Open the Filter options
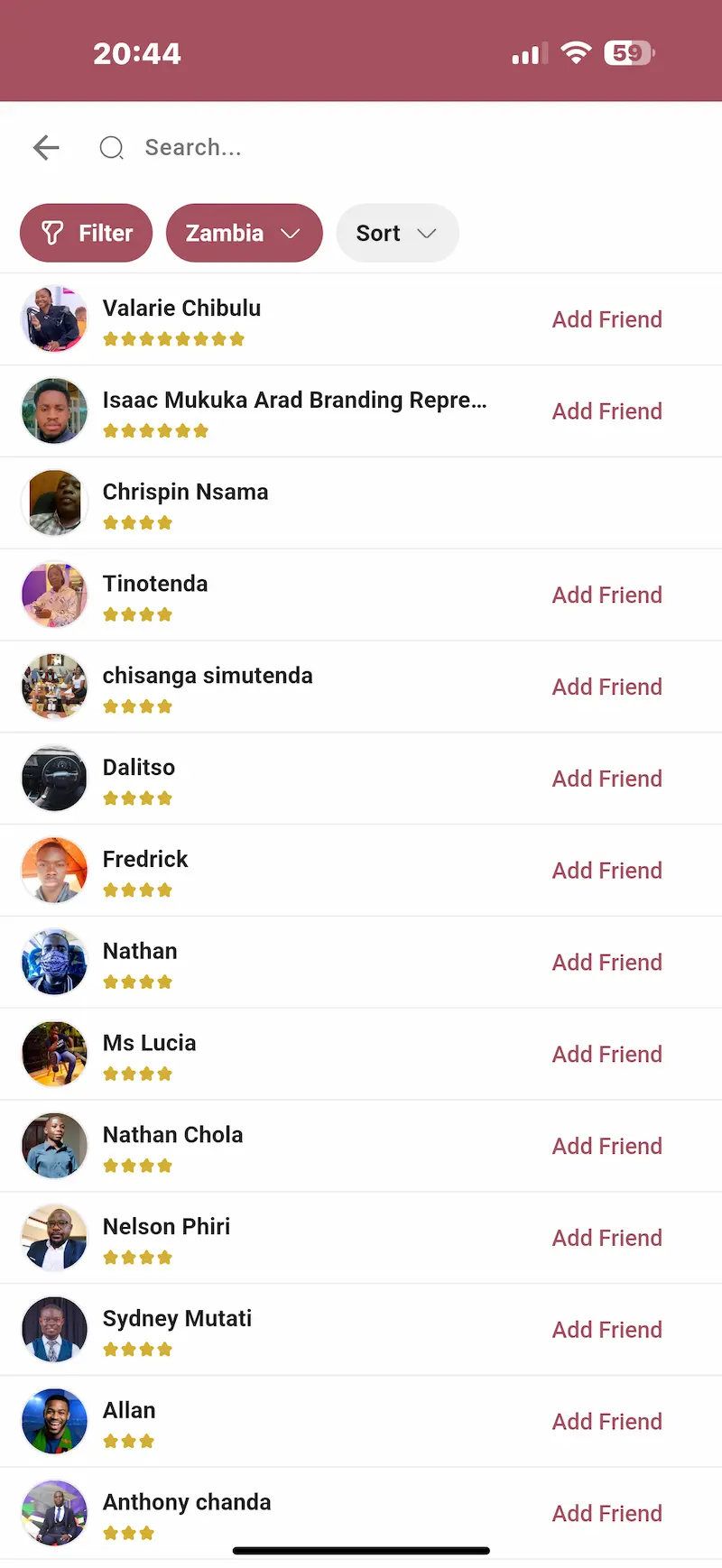Image resolution: width=722 pixels, height=1568 pixels. [x=87, y=234]
